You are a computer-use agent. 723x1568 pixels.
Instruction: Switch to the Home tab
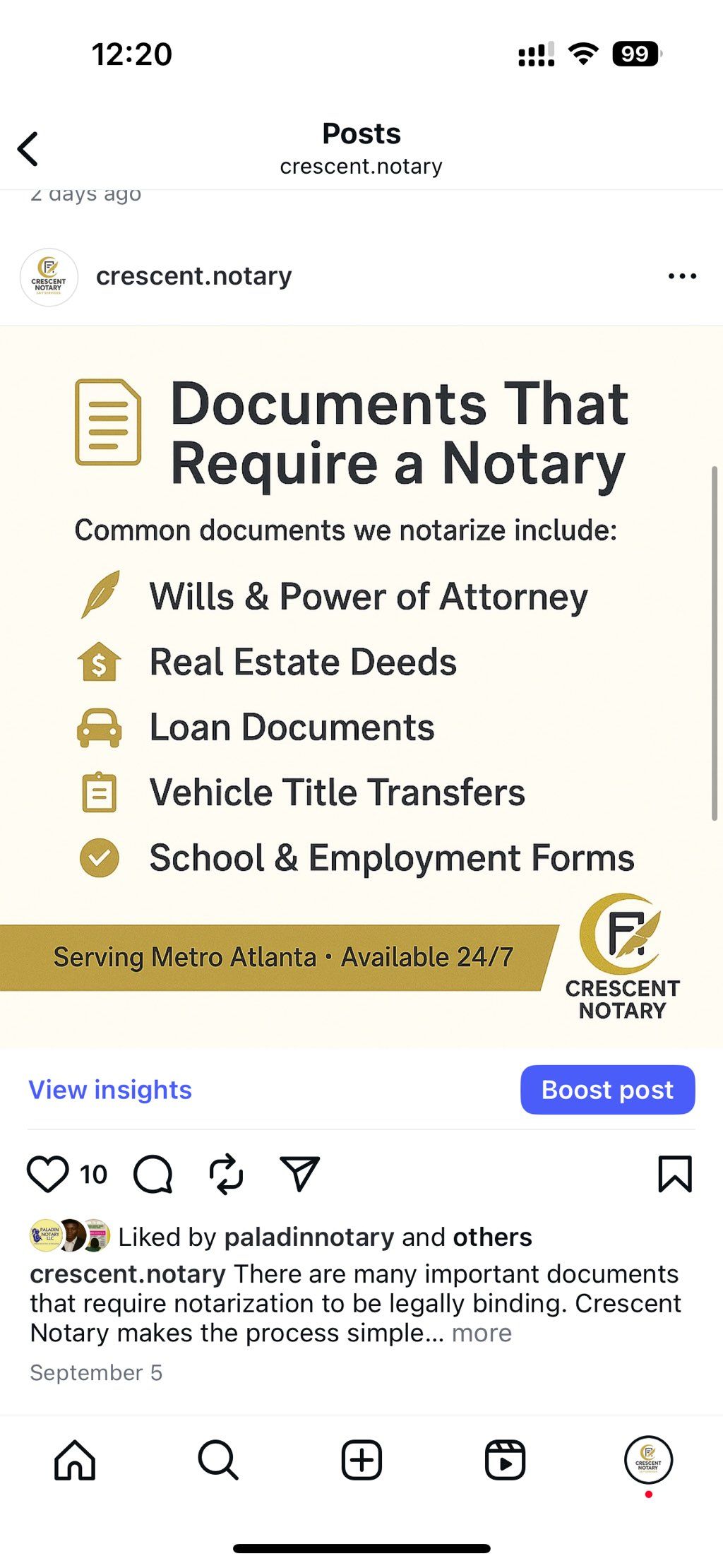click(x=75, y=1460)
